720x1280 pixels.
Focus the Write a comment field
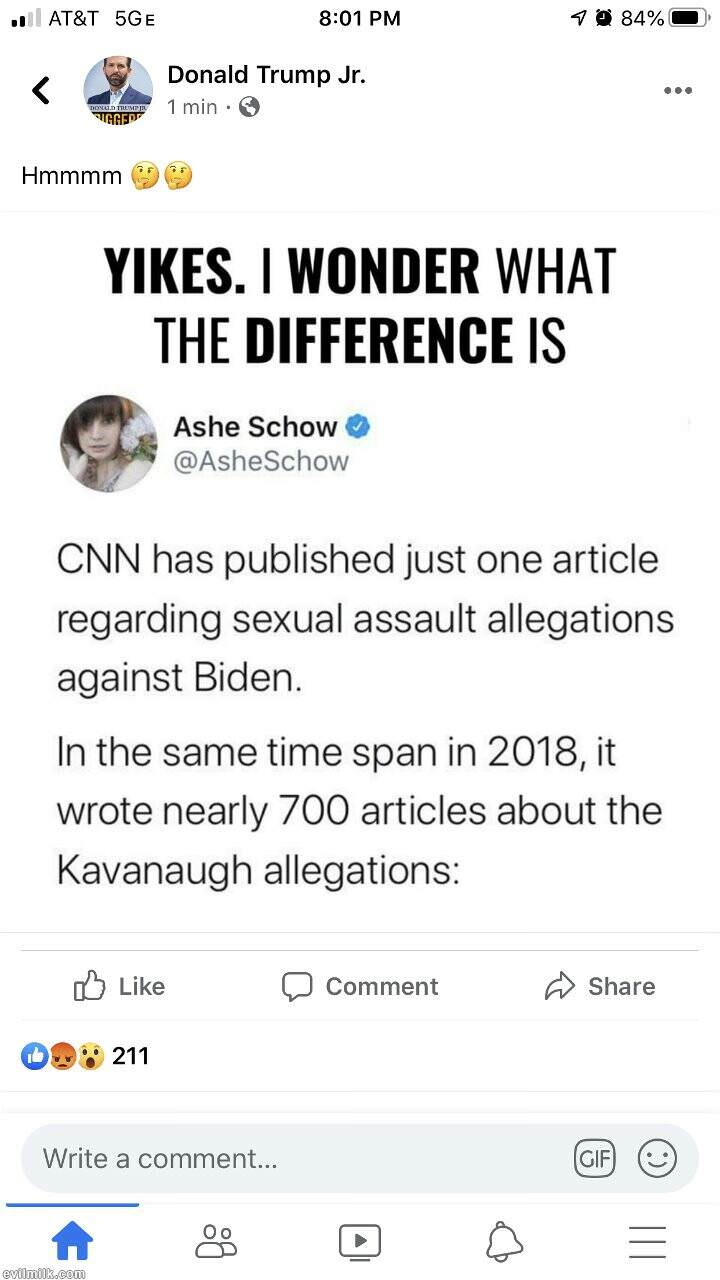pyautogui.click(x=290, y=1158)
